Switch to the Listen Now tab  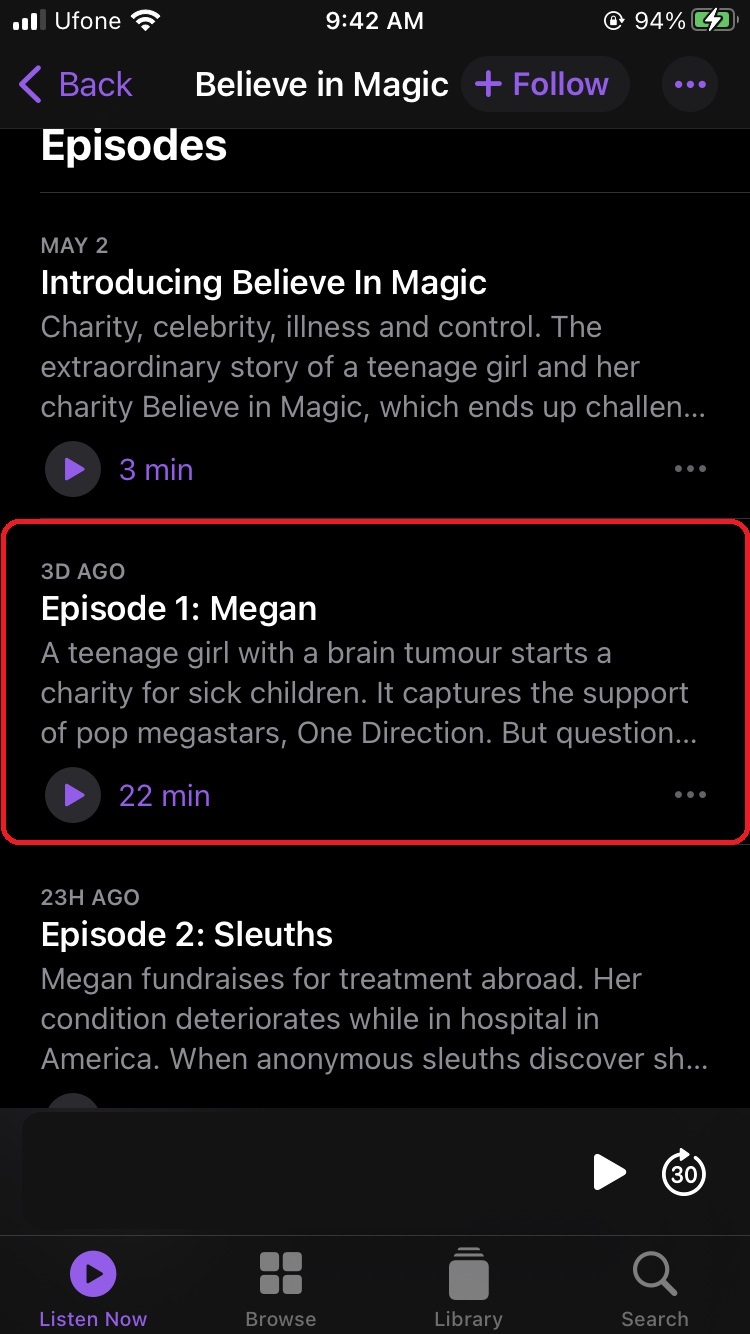[93, 1288]
